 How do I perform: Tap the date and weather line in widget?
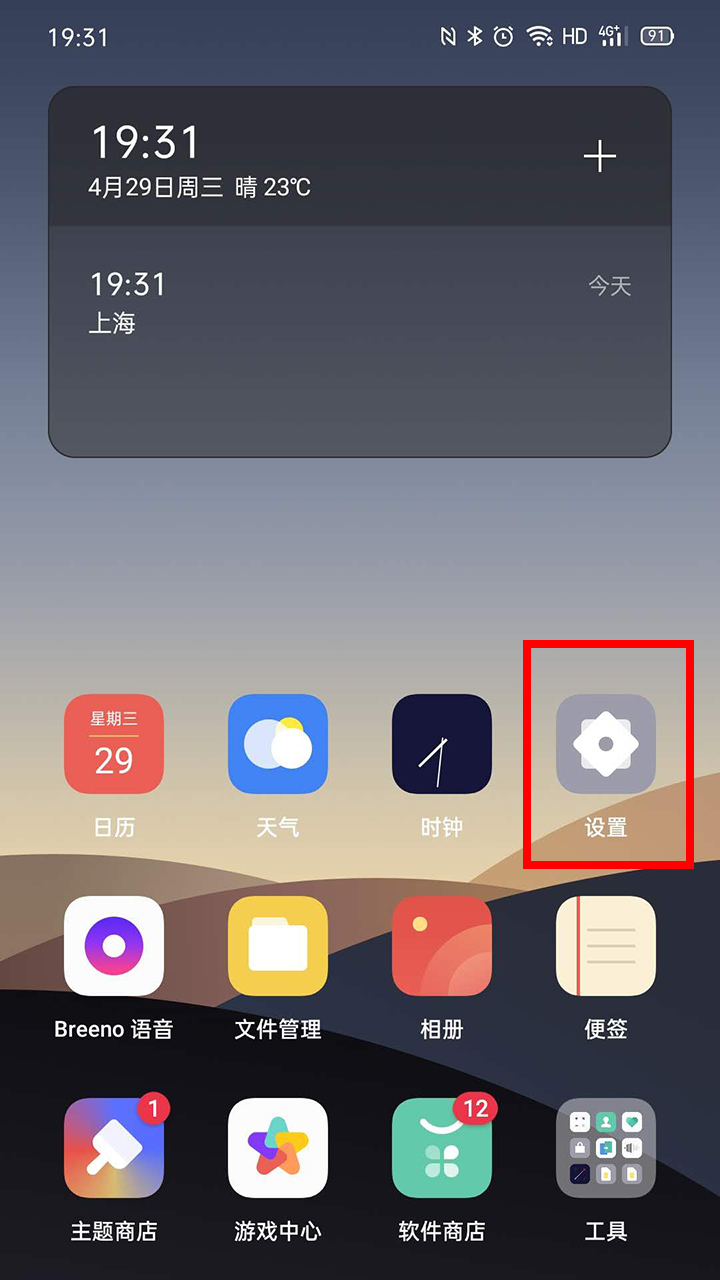200,187
